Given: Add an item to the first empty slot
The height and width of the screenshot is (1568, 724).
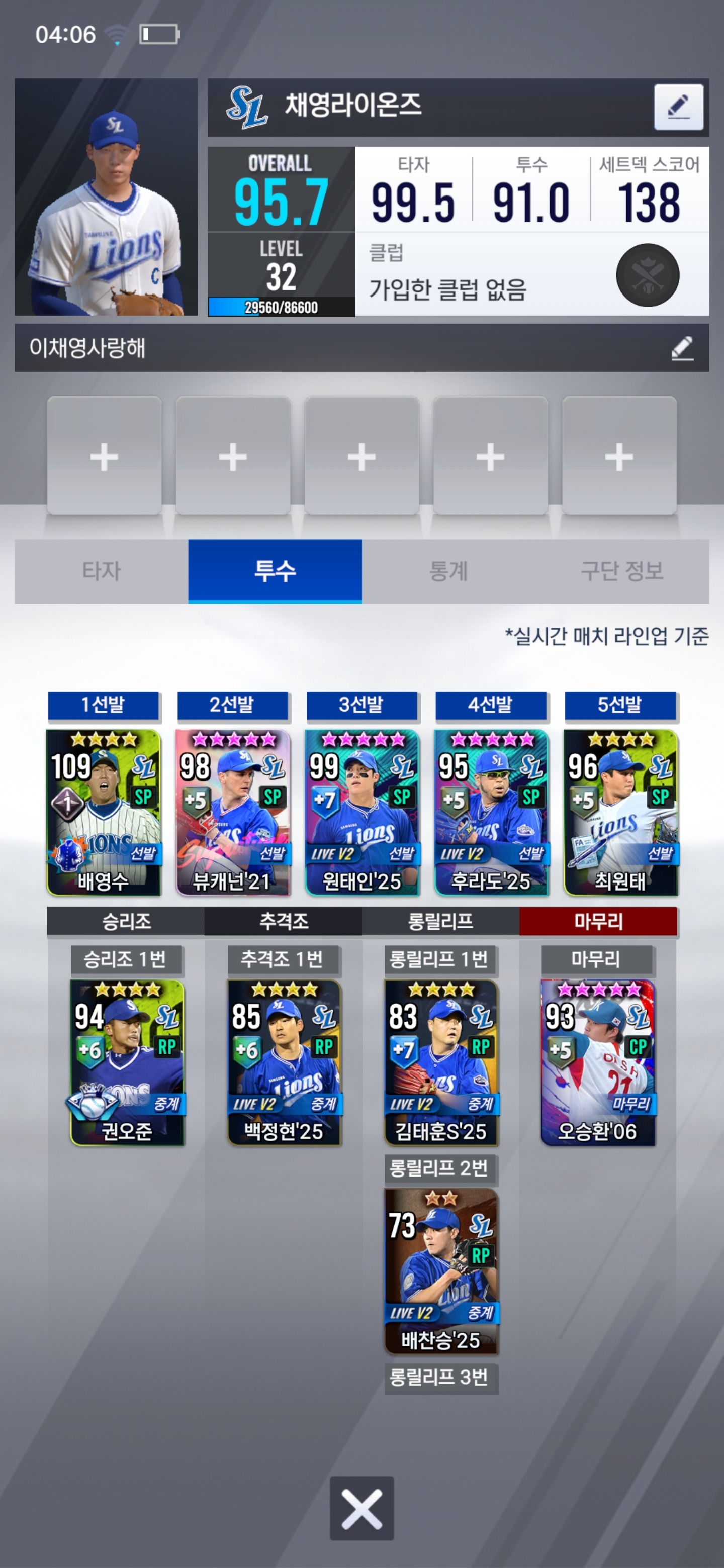Looking at the screenshot, I should point(104,456).
